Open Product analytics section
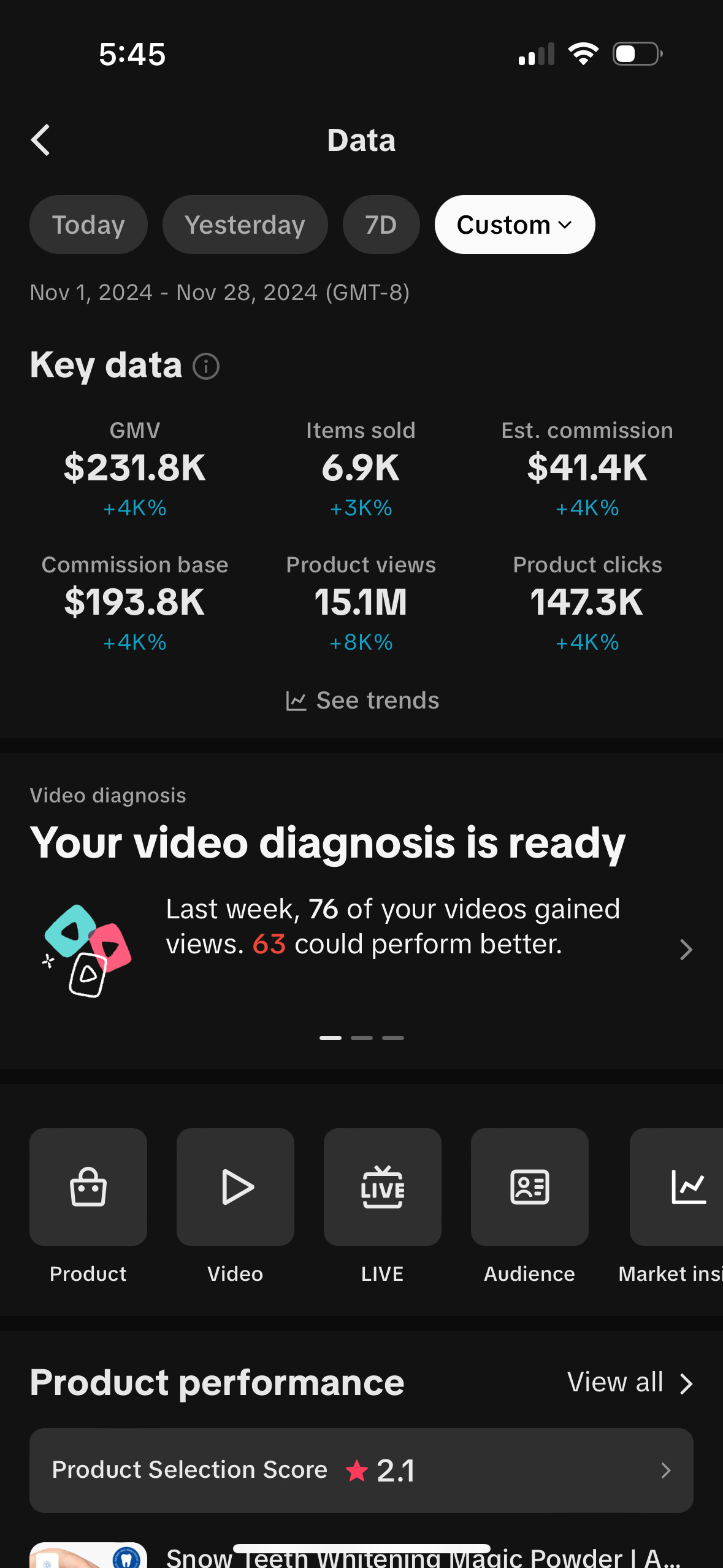Viewport: 723px width, 1568px height. click(x=88, y=1188)
